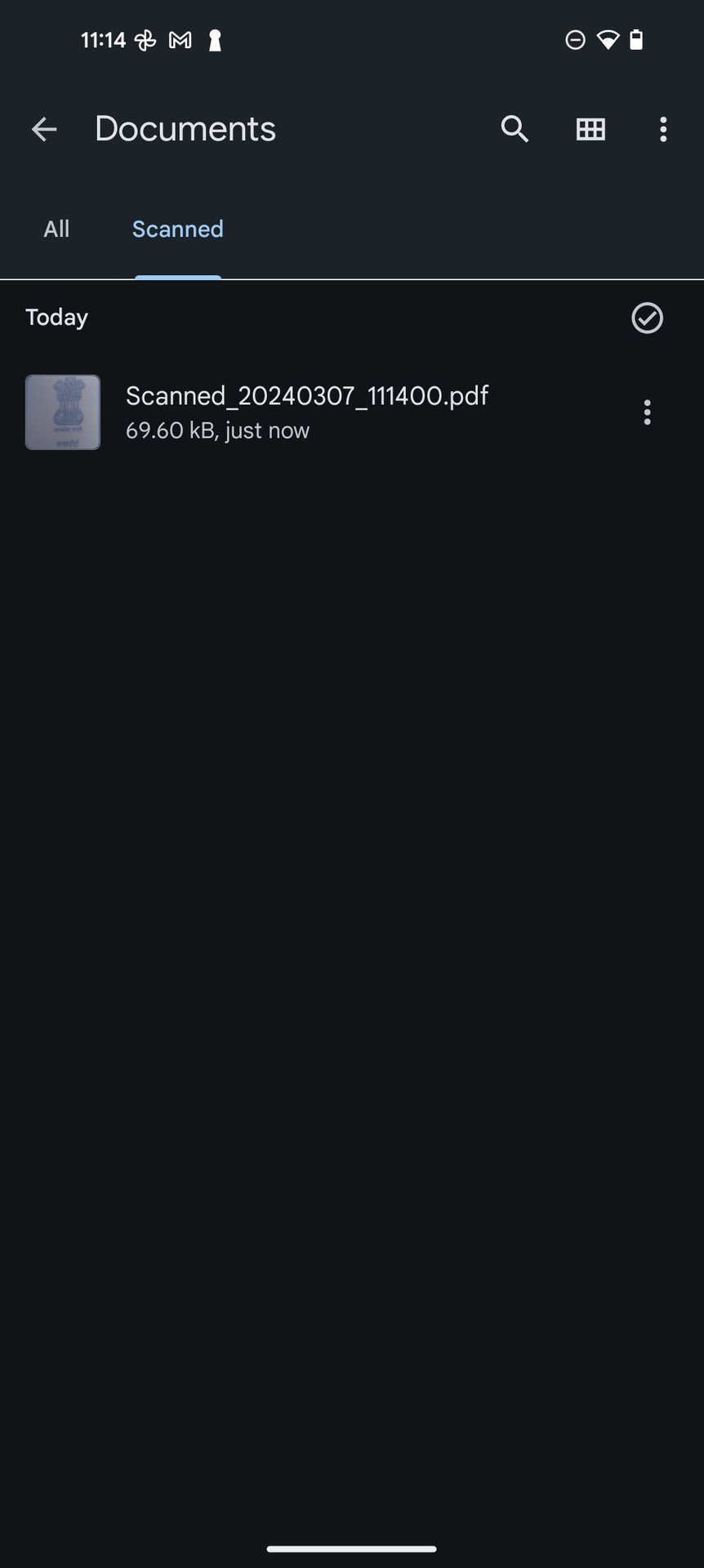Viewport: 704px width, 1568px height.
Task: Open options for Scanned_20240307_111400.pdf
Action: tap(647, 412)
